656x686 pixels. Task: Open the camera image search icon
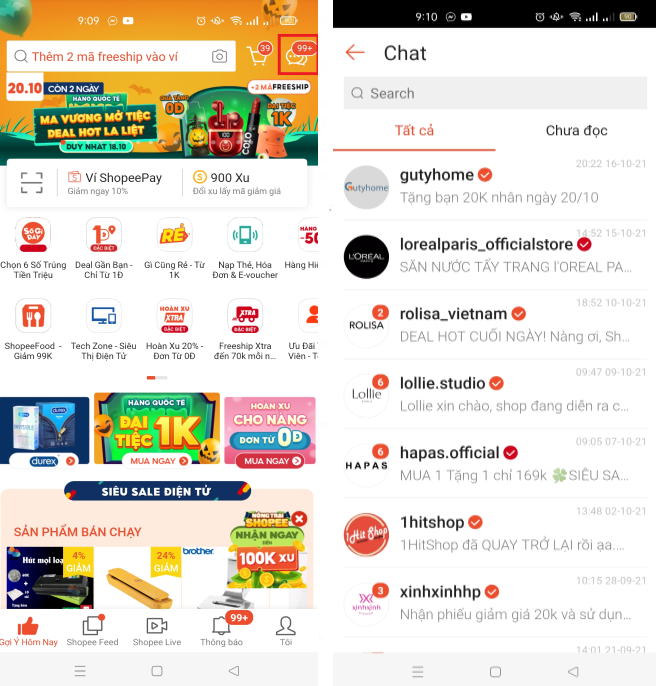click(x=219, y=57)
